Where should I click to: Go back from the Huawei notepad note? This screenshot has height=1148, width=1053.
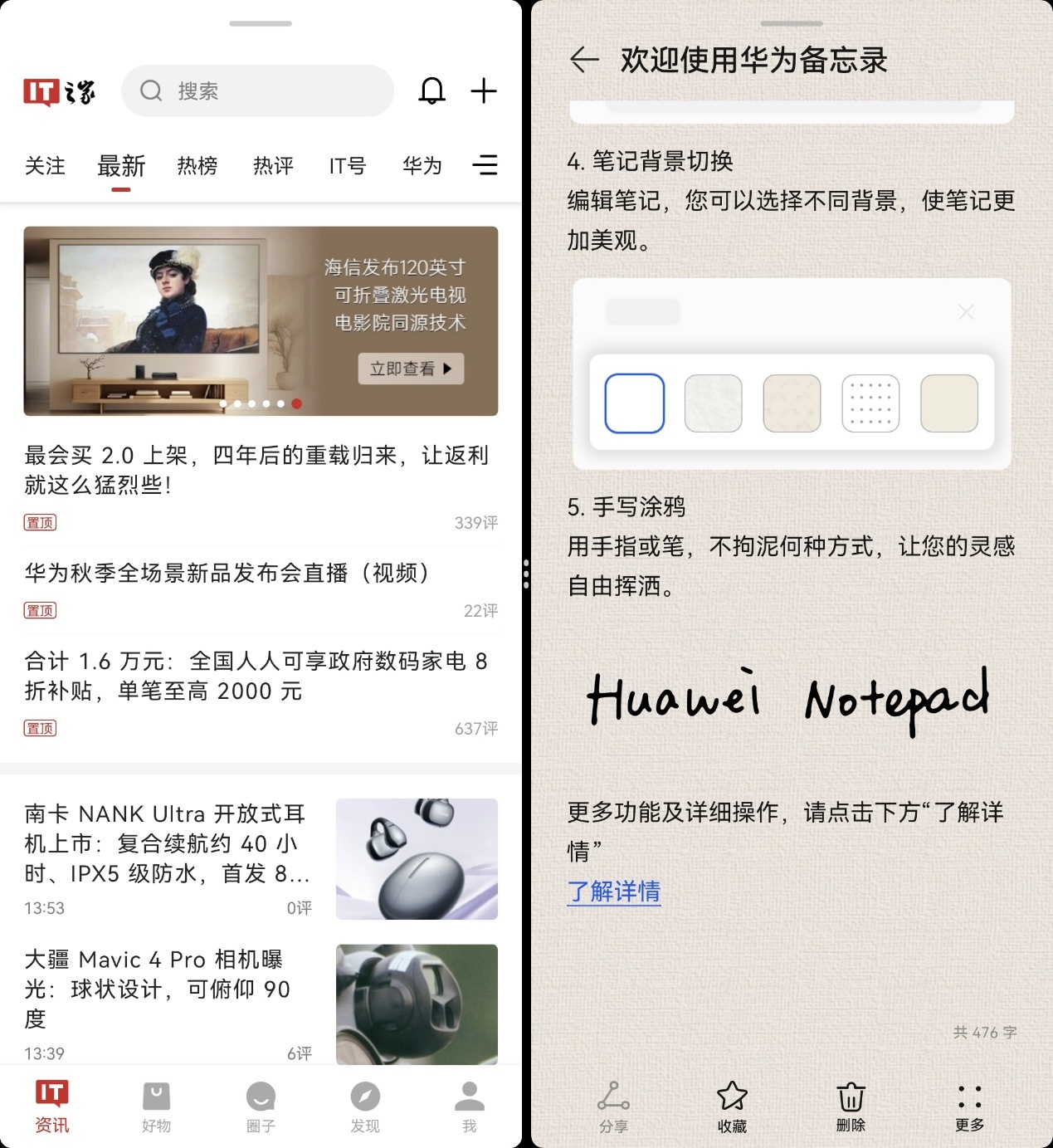pyautogui.click(x=584, y=60)
